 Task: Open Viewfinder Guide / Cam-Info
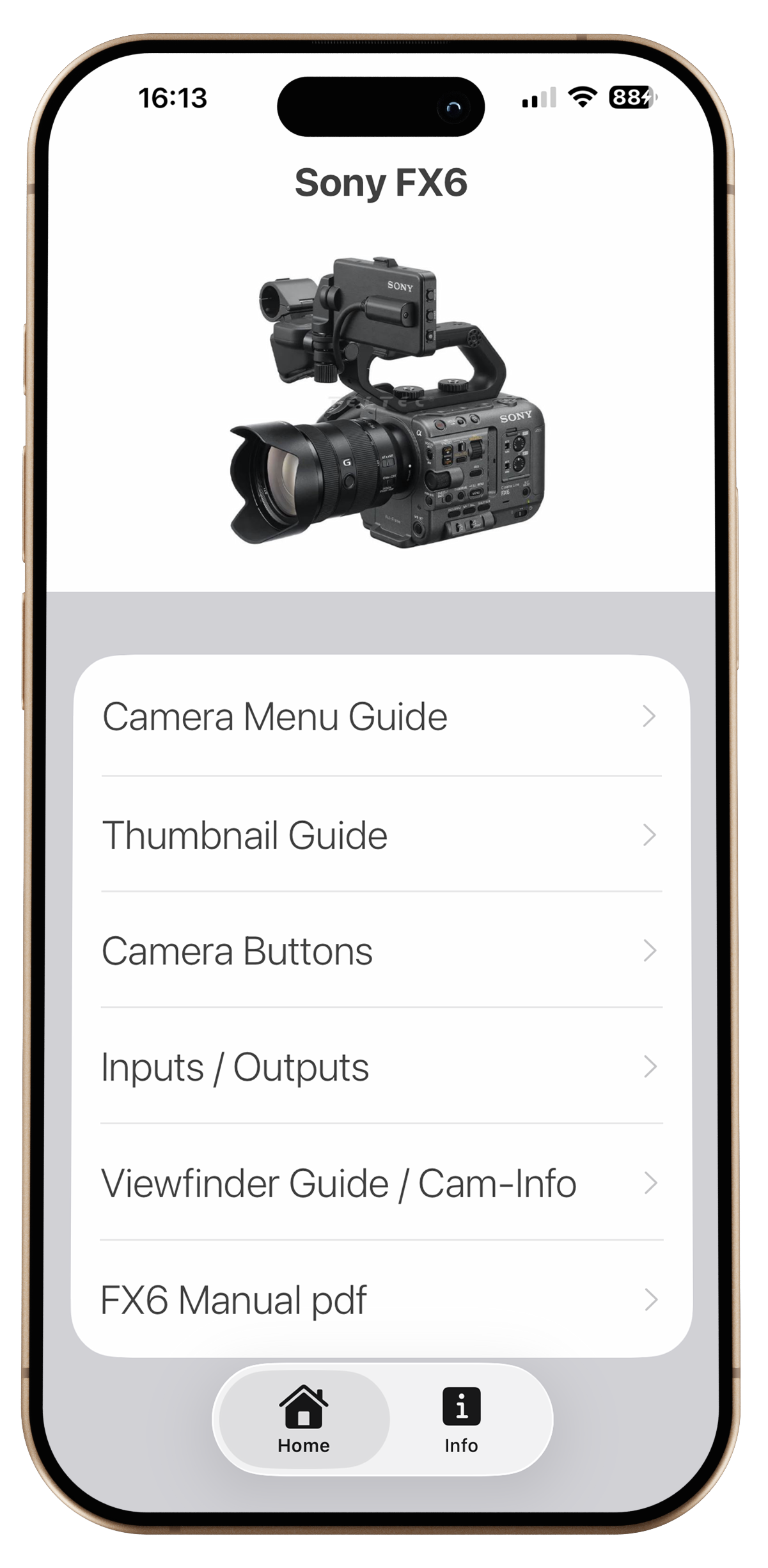pos(382,1183)
